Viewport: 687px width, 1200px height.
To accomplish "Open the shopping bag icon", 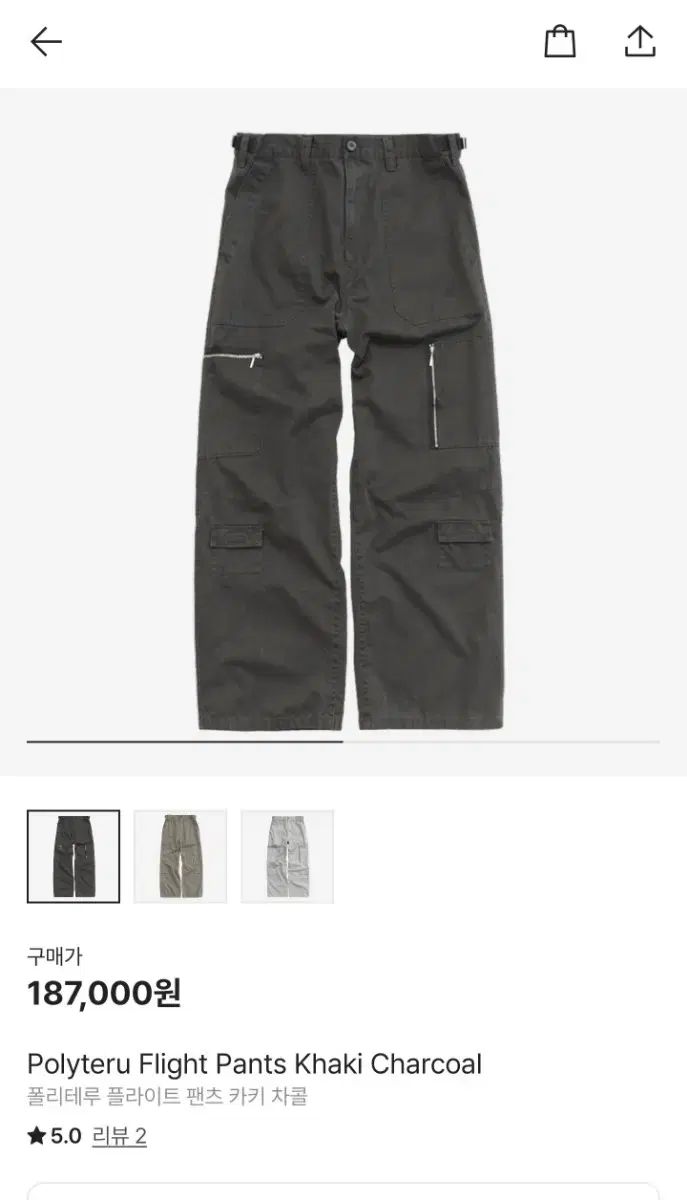I will point(560,41).
